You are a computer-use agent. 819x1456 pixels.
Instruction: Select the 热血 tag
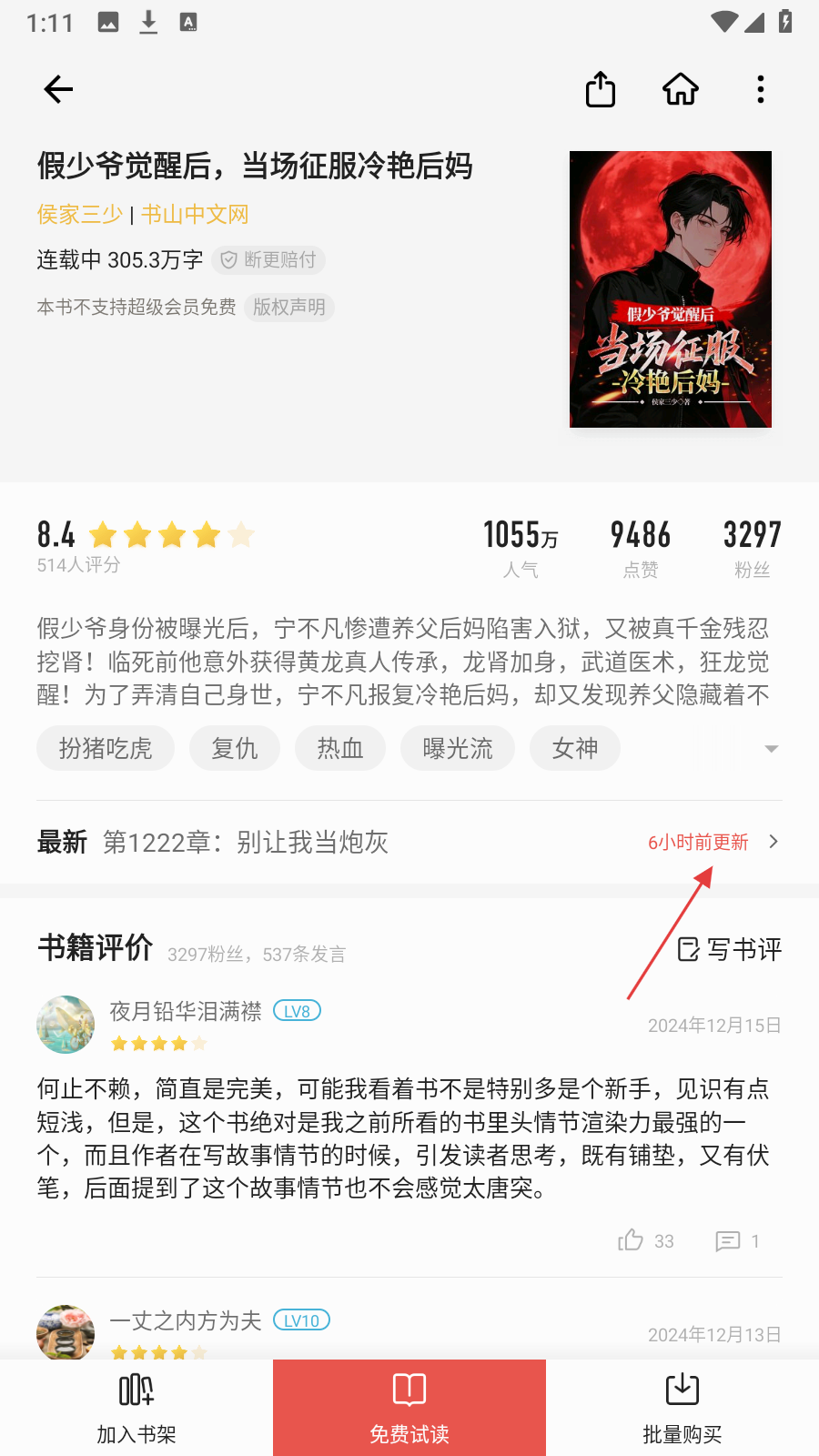pyautogui.click(x=340, y=748)
